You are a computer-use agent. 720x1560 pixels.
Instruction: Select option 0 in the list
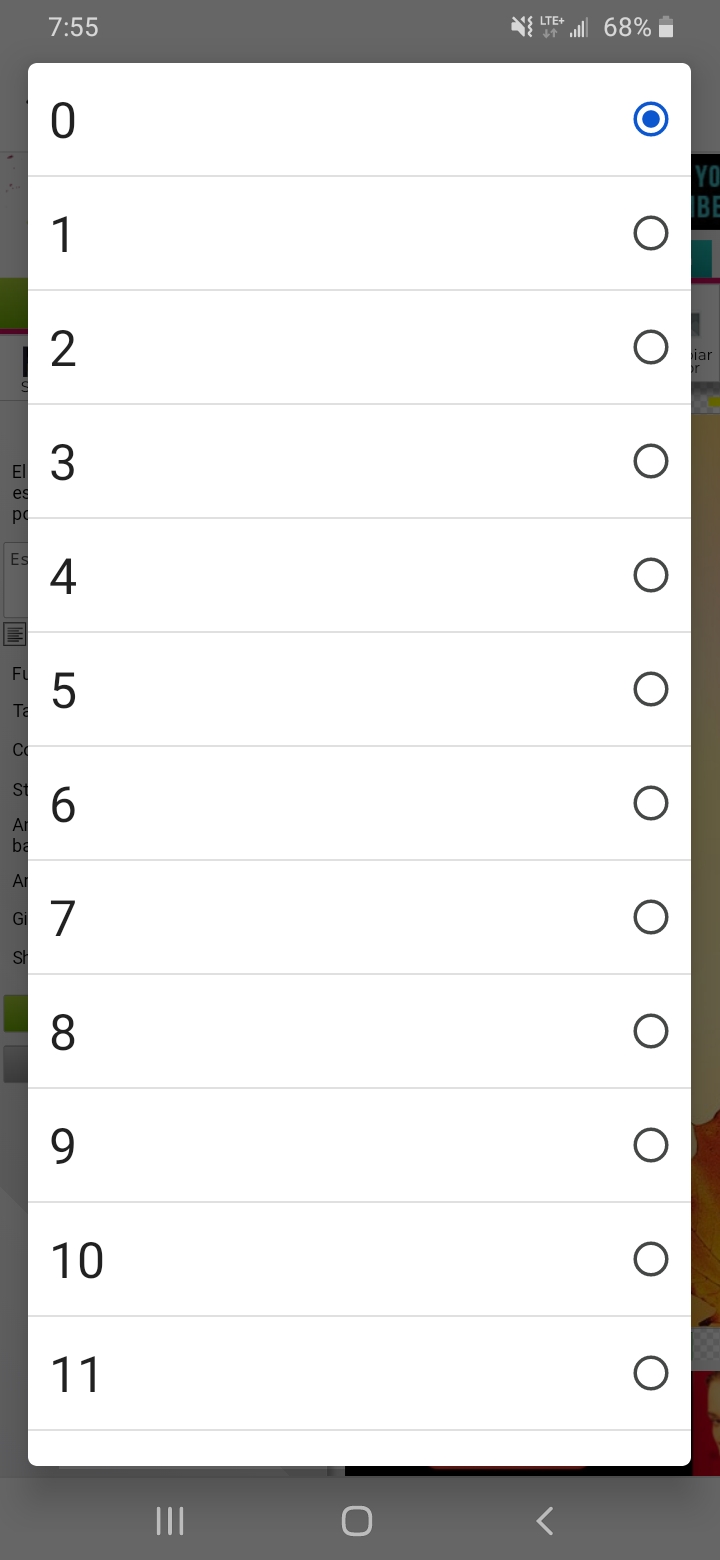359,120
